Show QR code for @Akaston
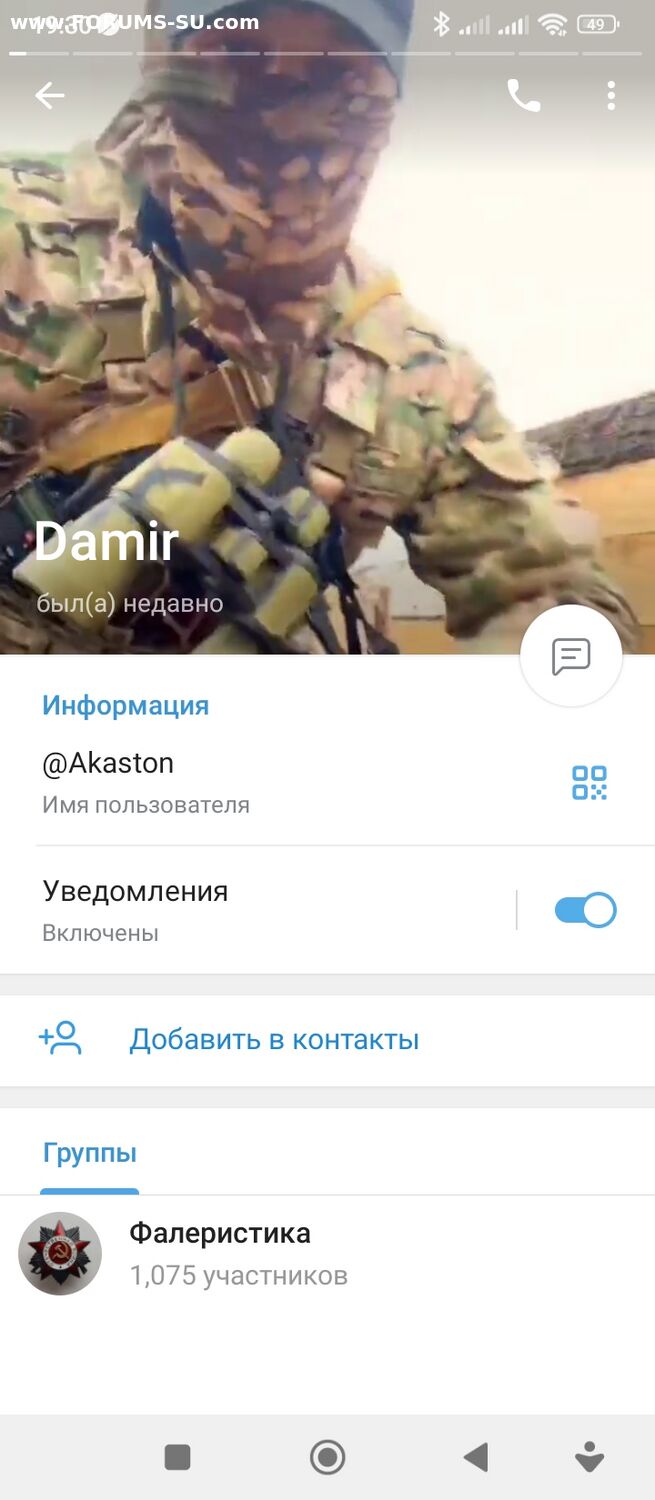655x1500 pixels. (589, 782)
